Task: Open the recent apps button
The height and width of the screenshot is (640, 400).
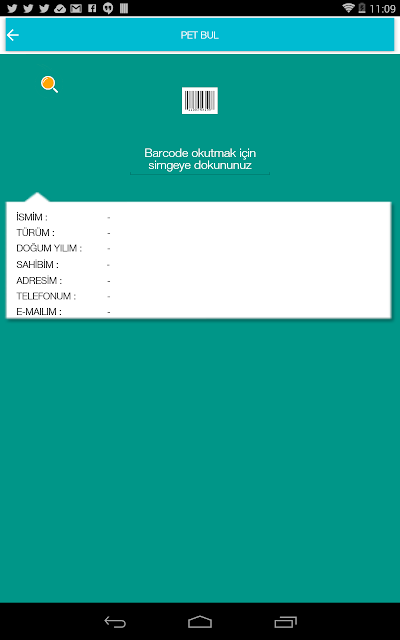Action: [x=285, y=622]
